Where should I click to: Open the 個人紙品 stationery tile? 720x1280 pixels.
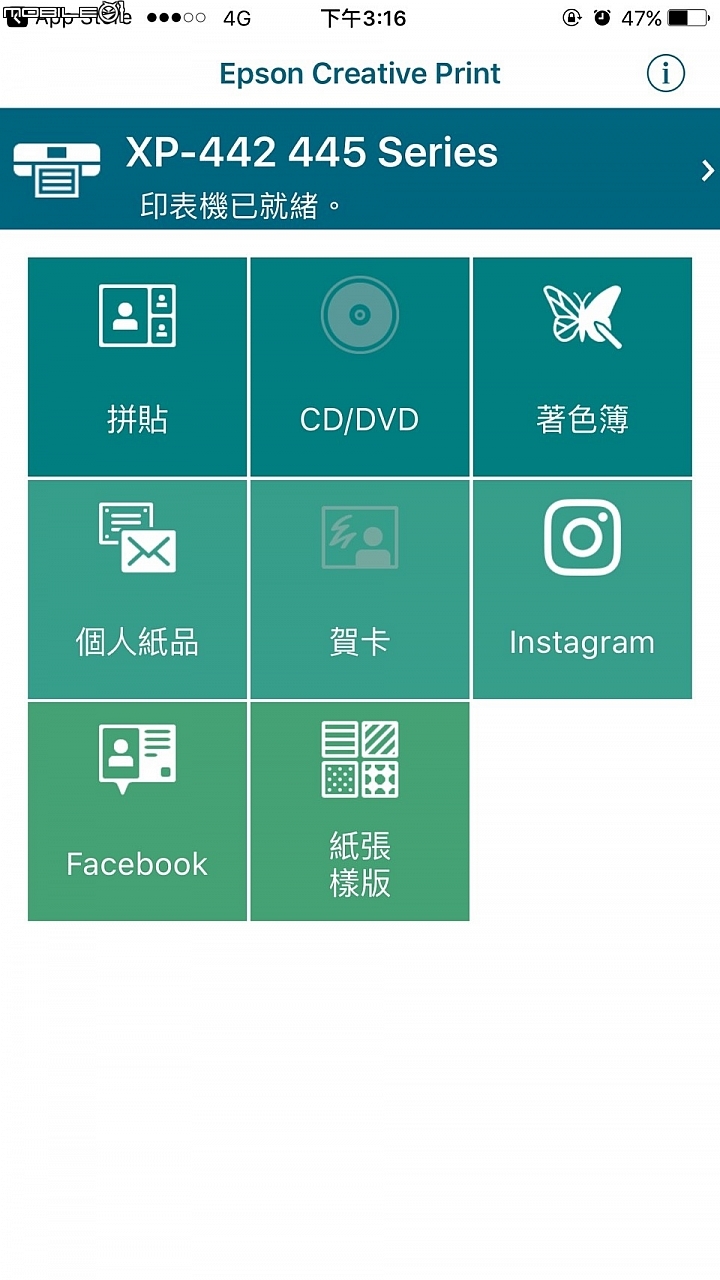[x=138, y=589]
